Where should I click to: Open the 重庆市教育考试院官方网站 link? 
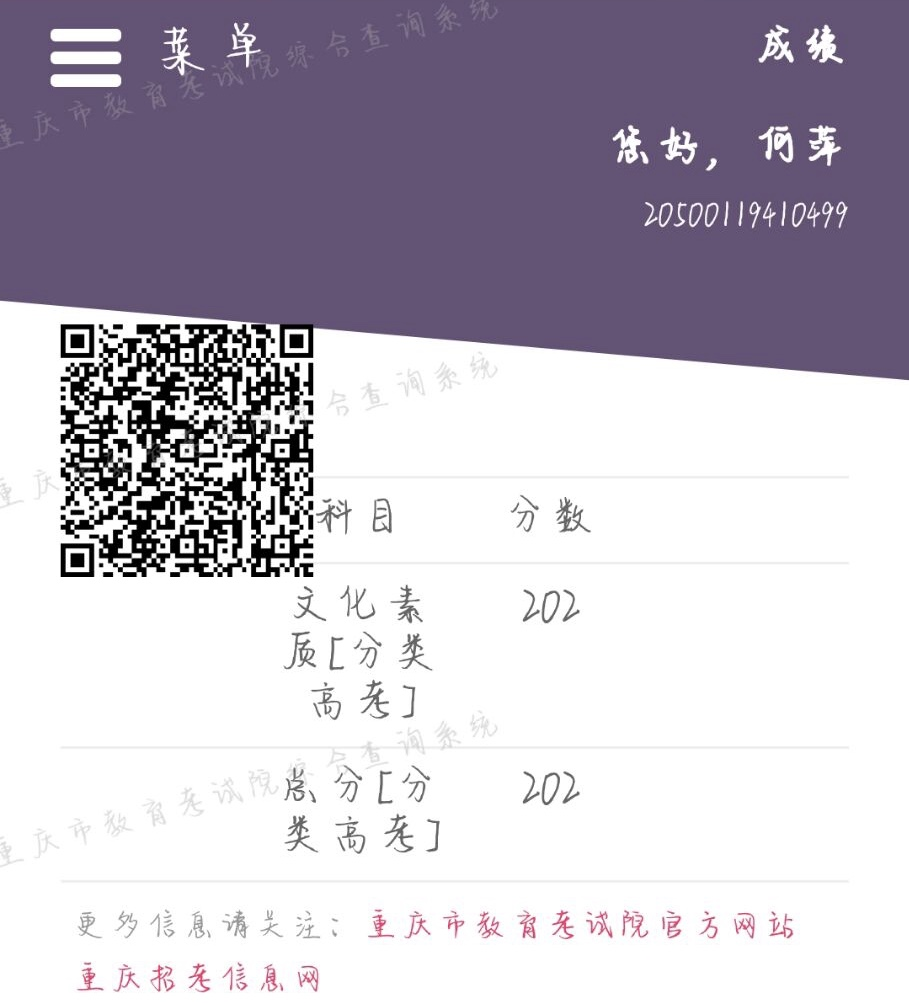(580, 925)
